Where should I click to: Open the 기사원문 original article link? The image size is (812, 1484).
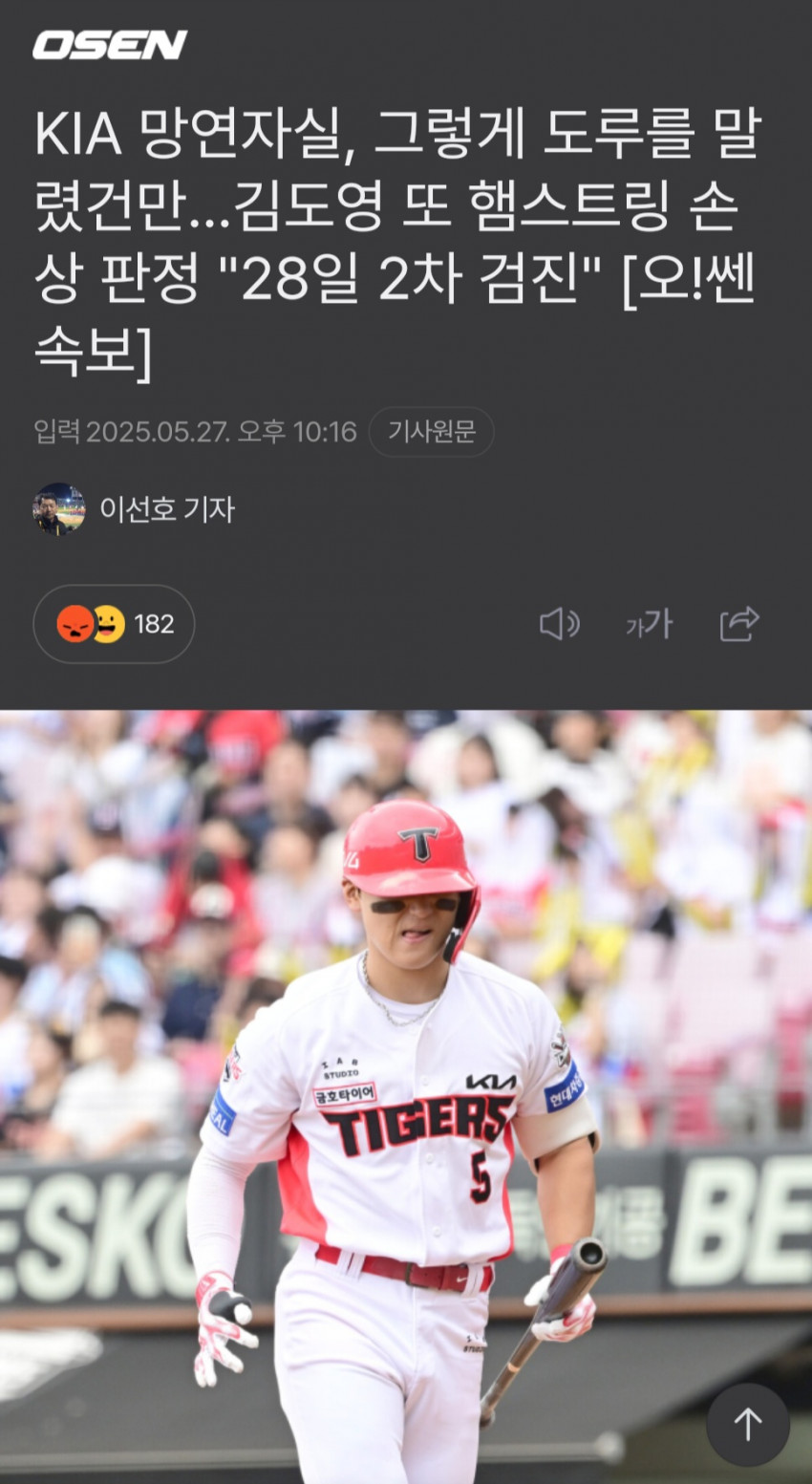tap(431, 432)
